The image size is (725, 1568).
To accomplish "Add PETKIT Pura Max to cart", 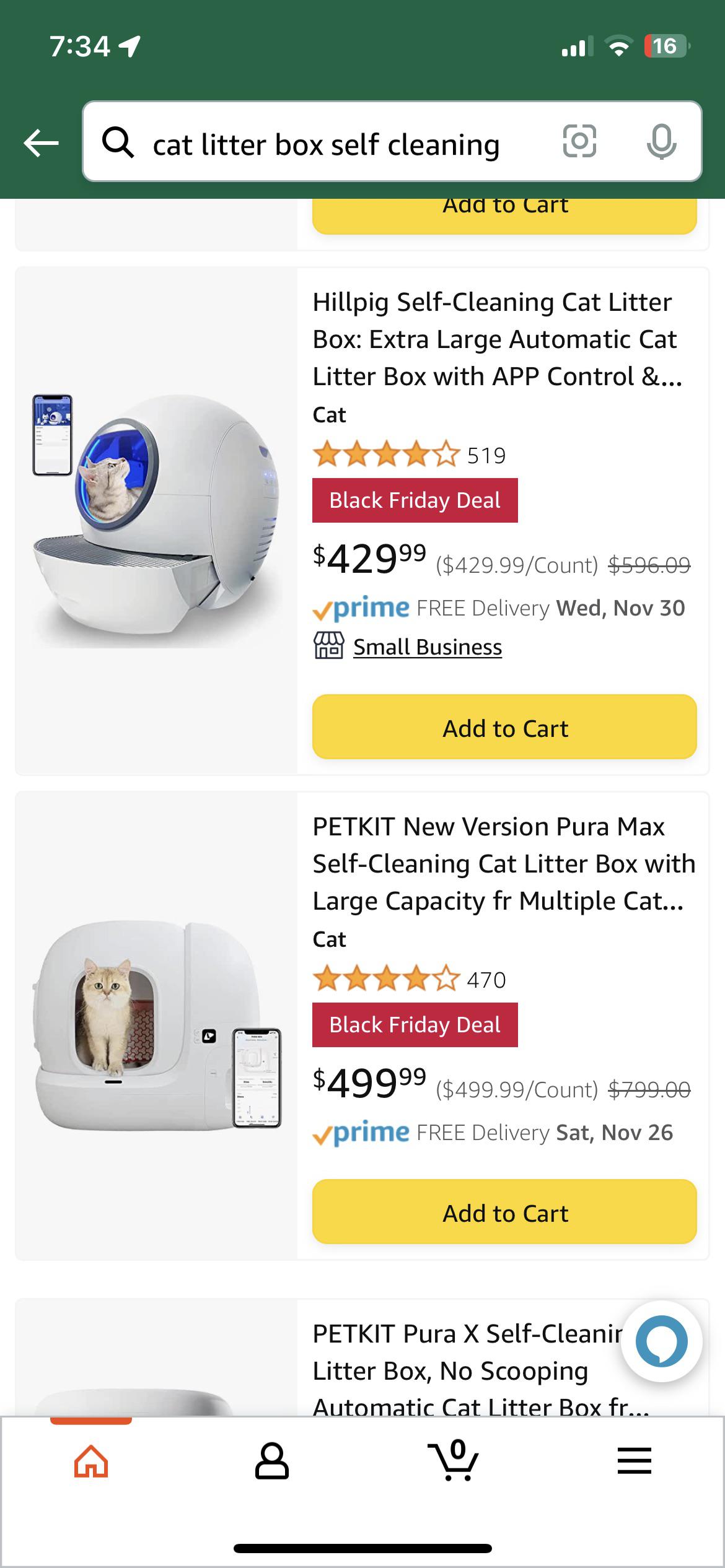I will tap(504, 1213).
